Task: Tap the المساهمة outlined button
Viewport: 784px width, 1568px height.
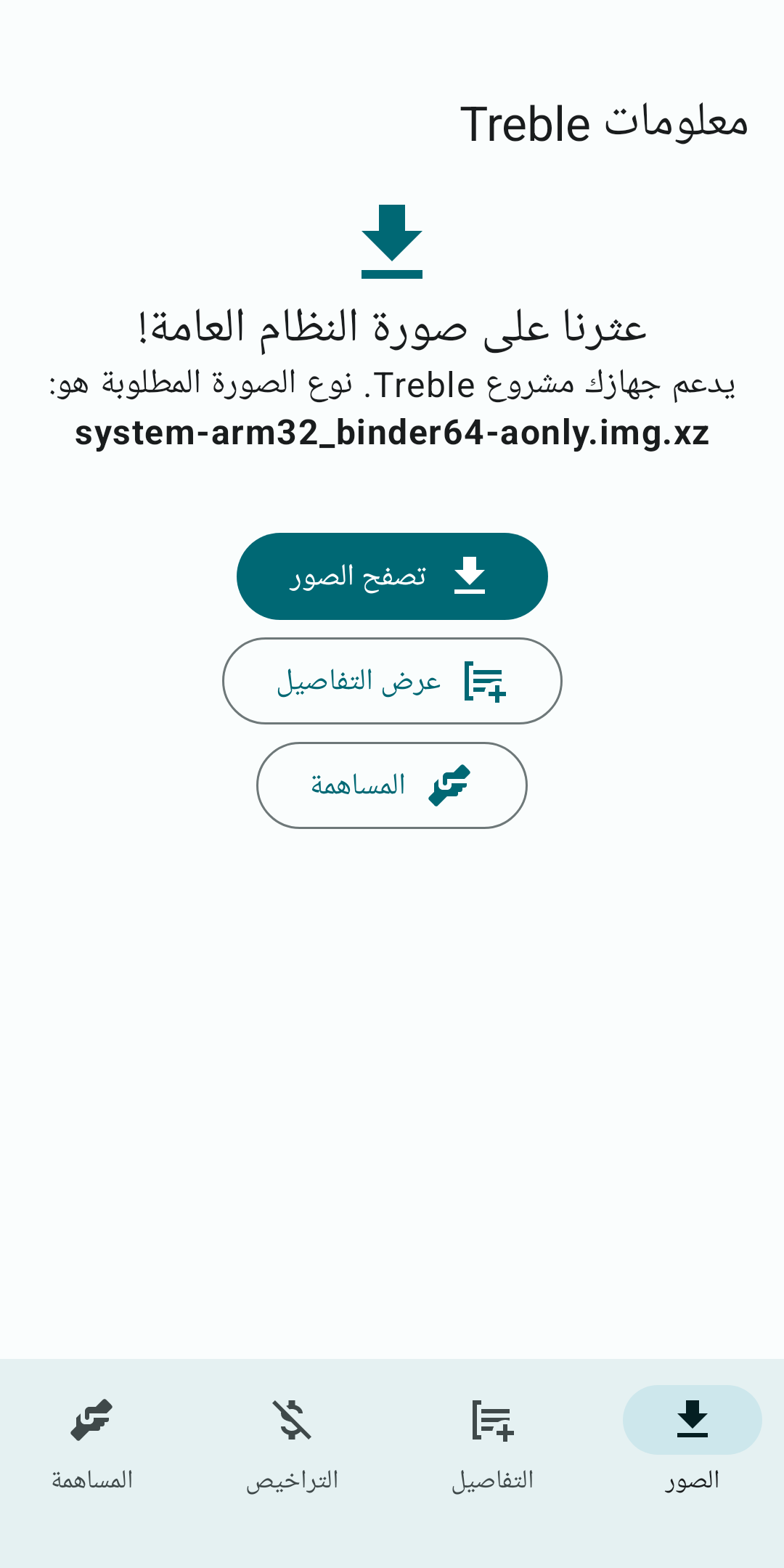Action: coord(392,785)
